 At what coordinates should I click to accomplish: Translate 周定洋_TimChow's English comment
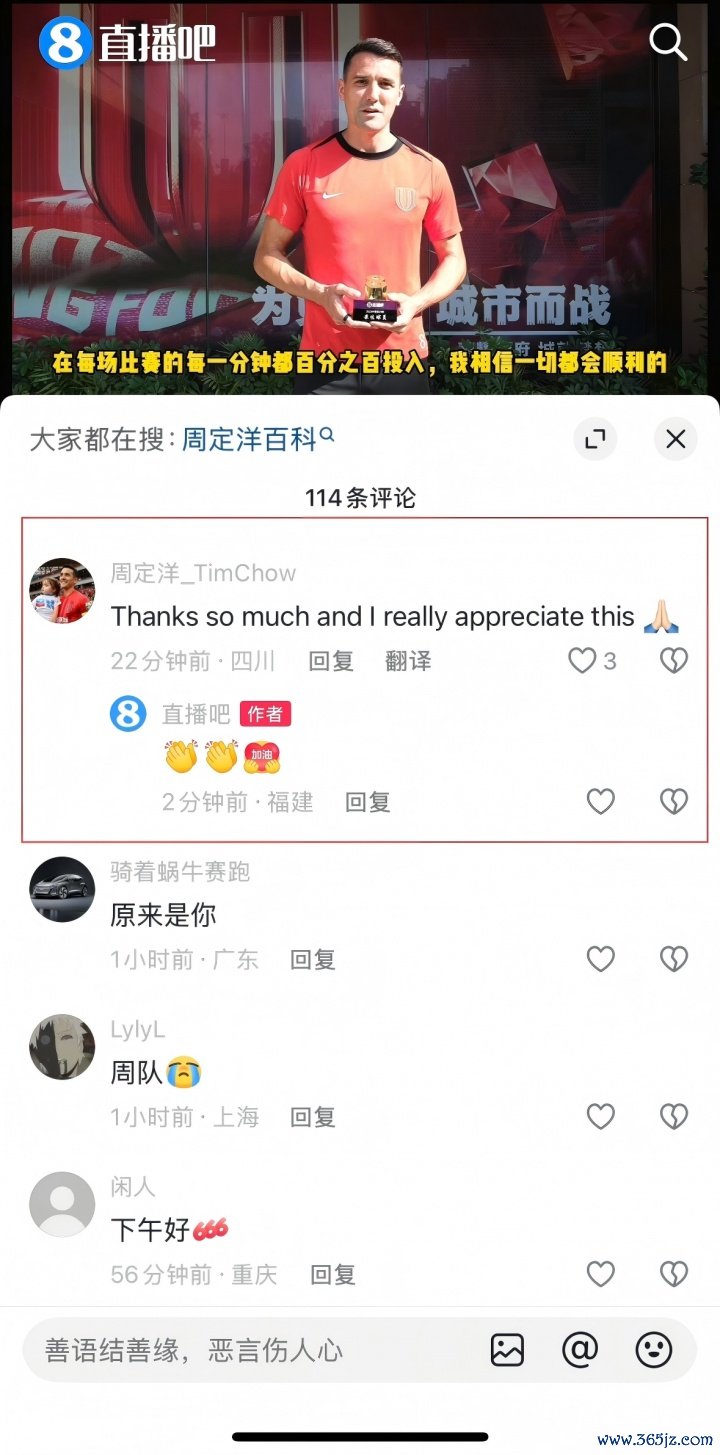(408, 661)
